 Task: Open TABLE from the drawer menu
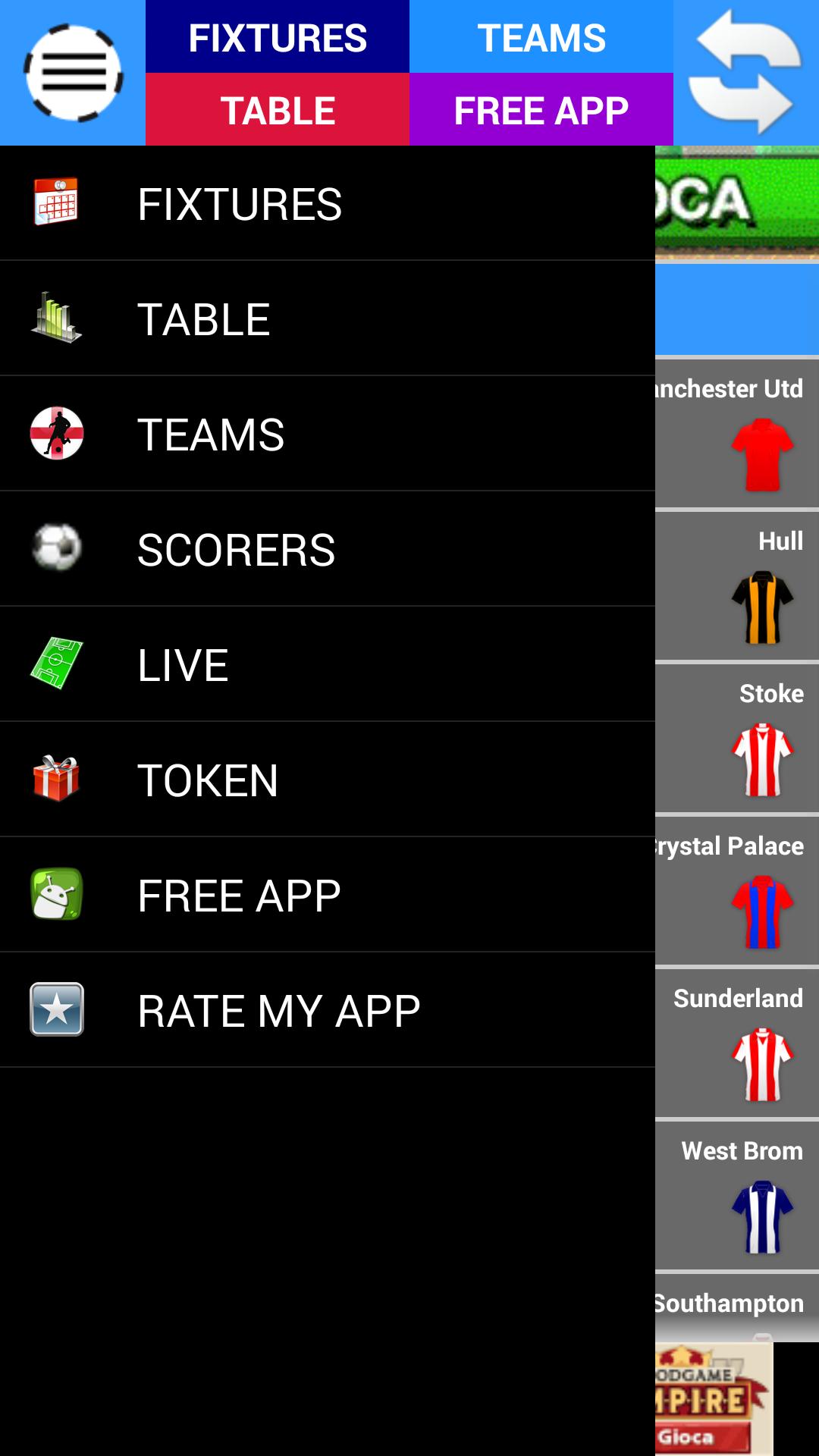click(x=326, y=318)
